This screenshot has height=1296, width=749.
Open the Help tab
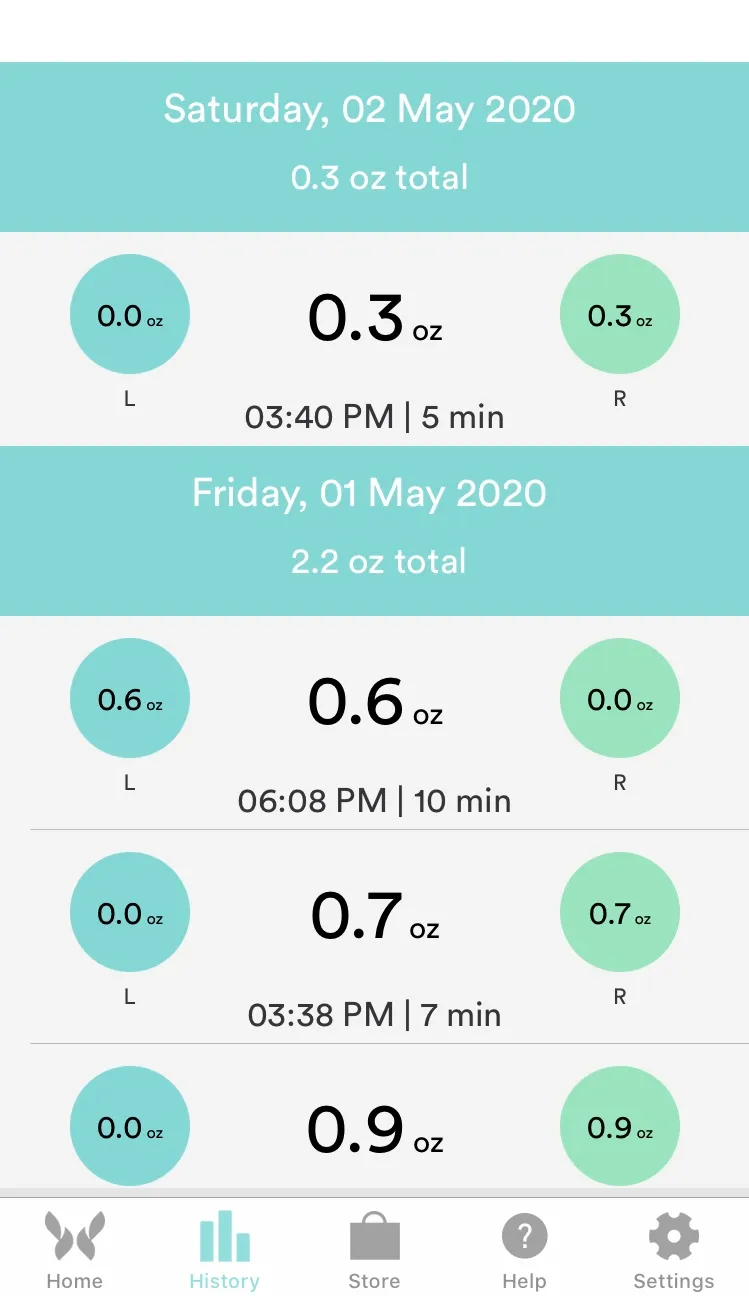pyautogui.click(x=524, y=1250)
